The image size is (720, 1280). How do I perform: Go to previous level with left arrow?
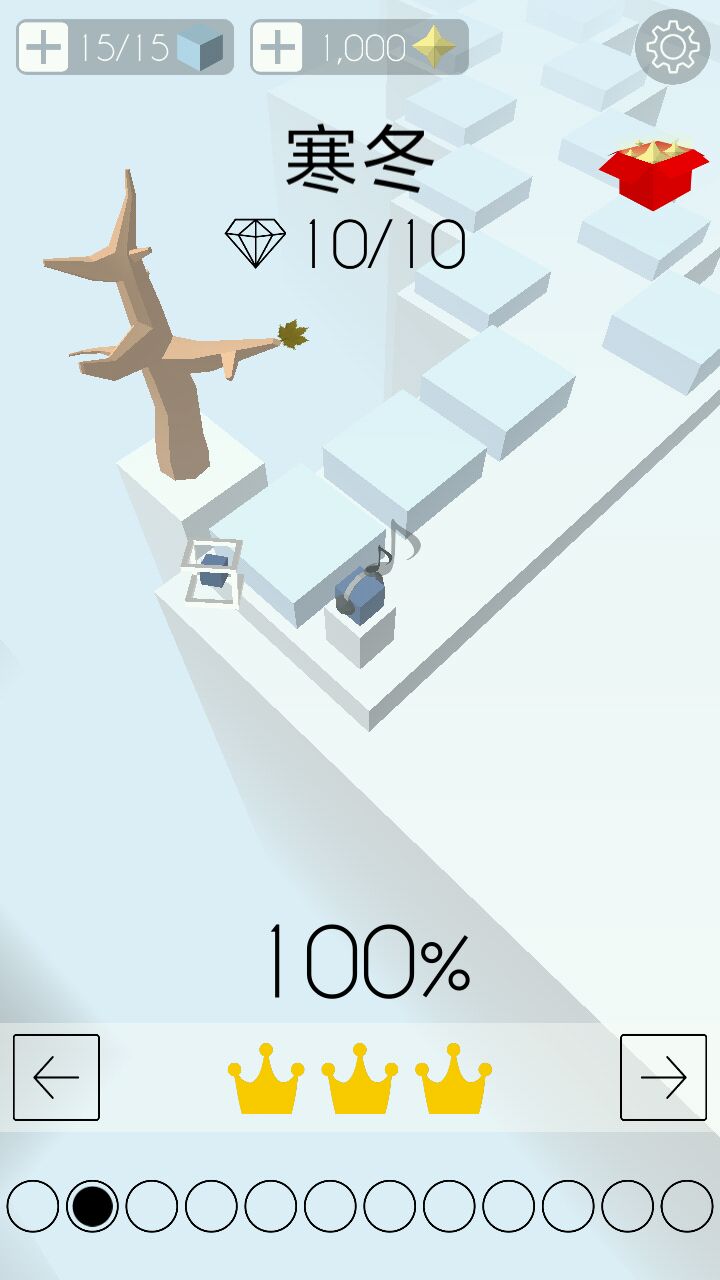coord(56,1077)
